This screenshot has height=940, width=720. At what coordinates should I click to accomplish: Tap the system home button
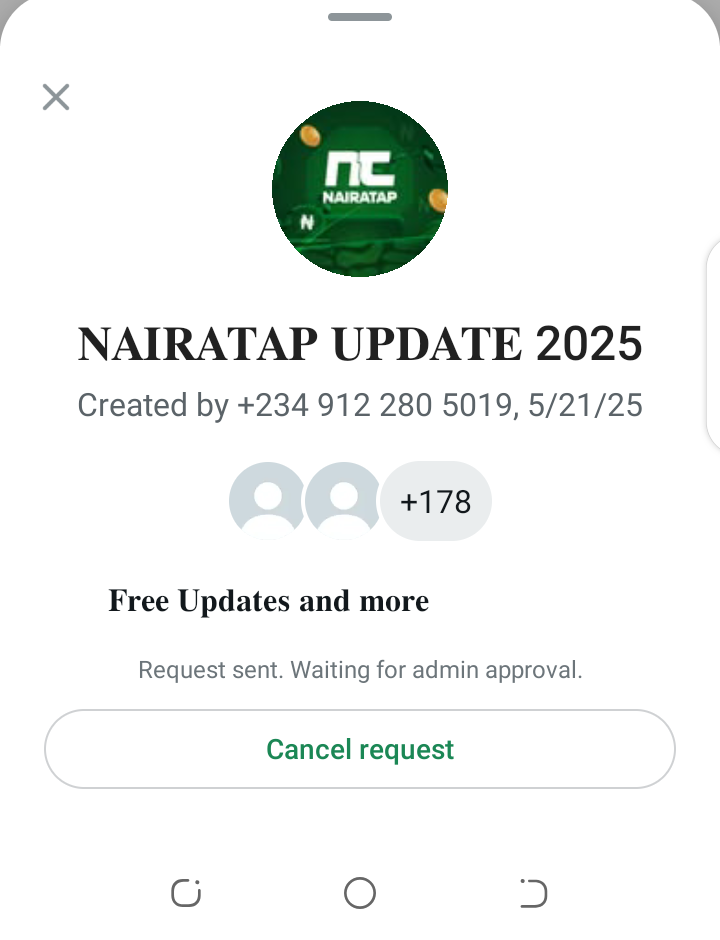coord(360,893)
